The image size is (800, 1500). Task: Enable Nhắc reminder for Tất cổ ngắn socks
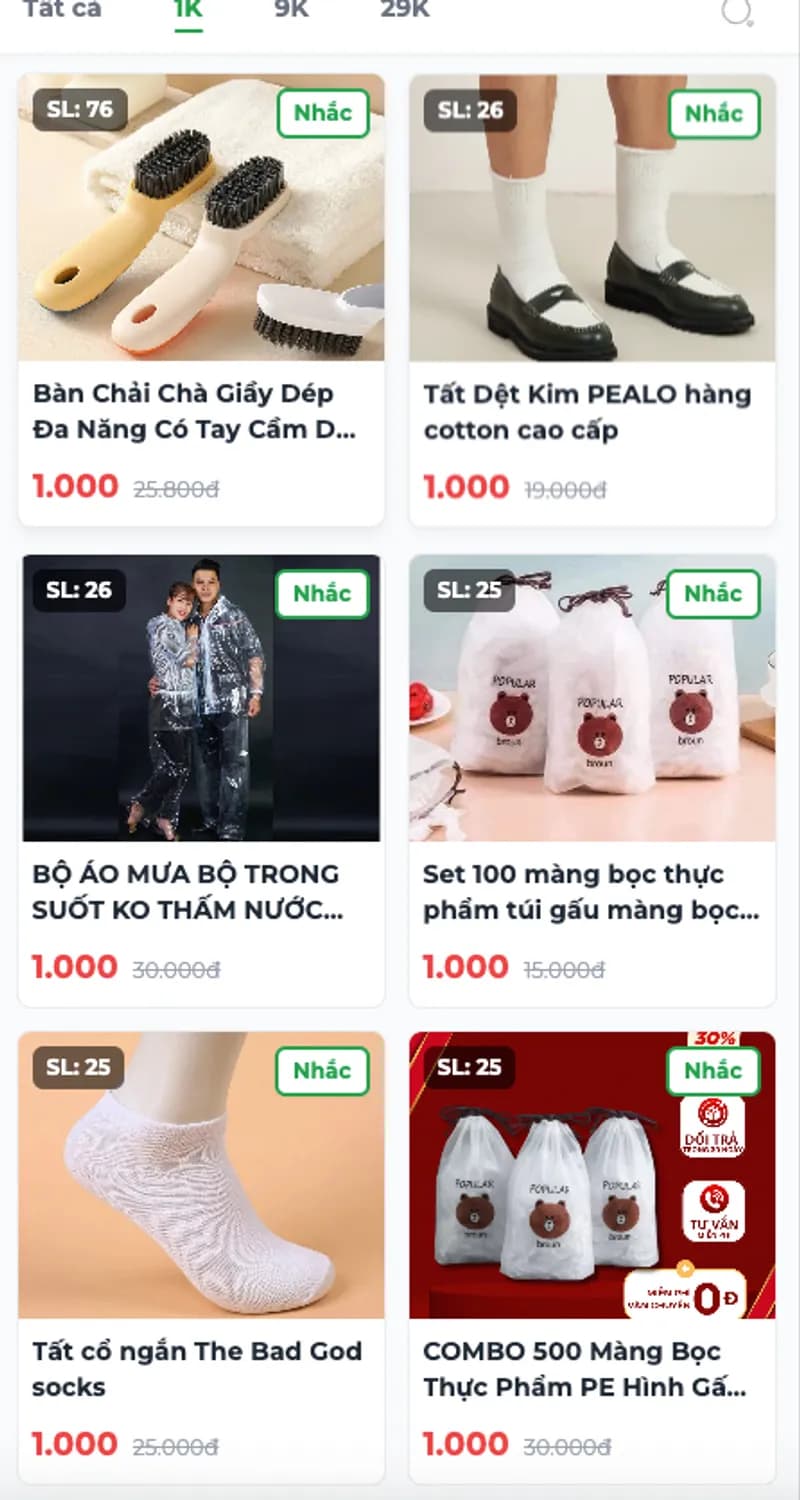(x=322, y=1070)
